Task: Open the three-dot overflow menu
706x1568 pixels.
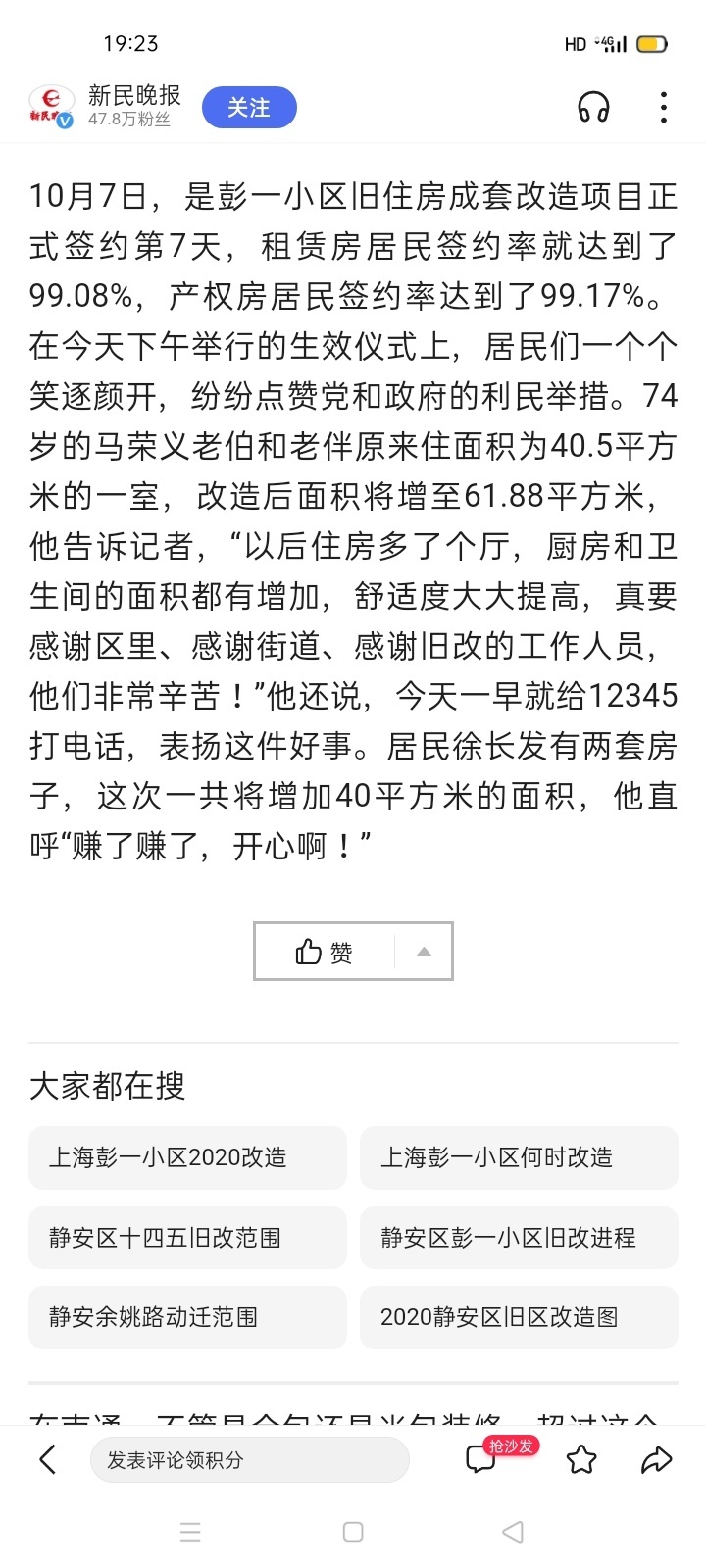Action: pos(664,107)
